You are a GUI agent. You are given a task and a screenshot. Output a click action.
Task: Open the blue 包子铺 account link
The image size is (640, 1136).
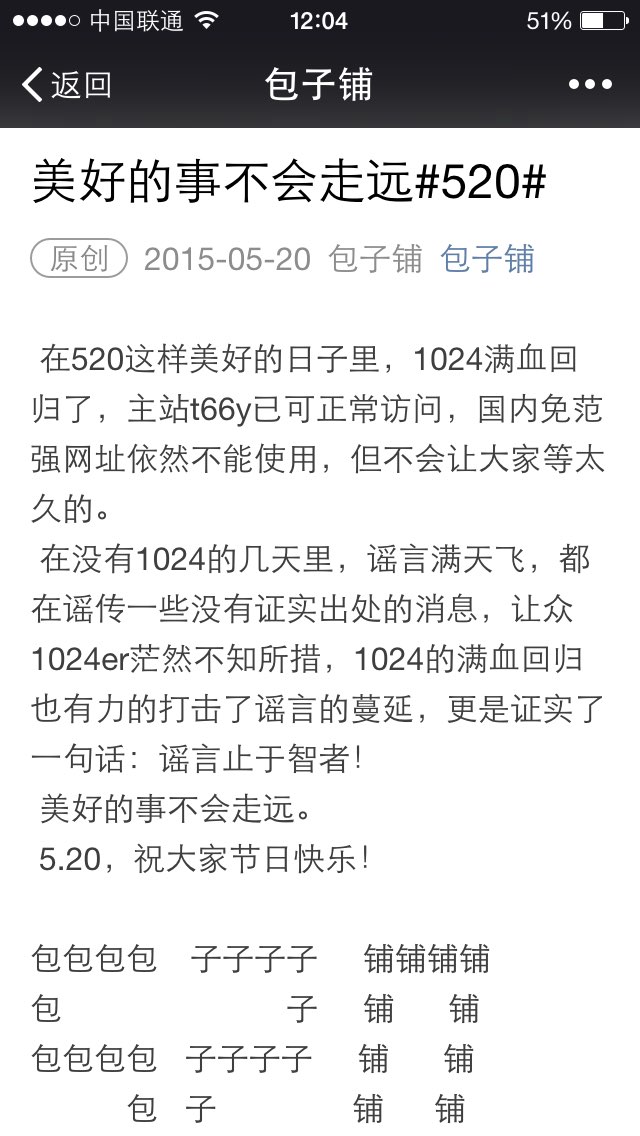click(x=487, y=259)
